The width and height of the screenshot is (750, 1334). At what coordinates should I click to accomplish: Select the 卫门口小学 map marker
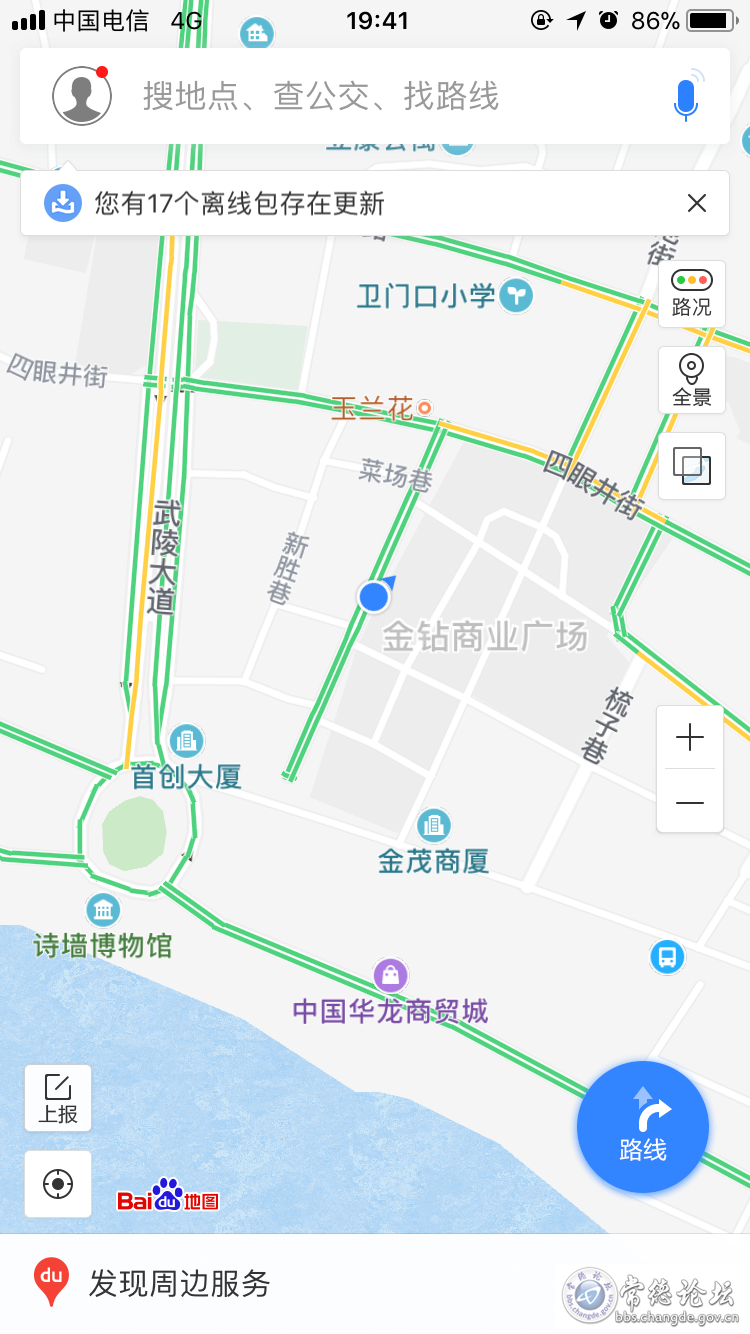click(517, 296)
